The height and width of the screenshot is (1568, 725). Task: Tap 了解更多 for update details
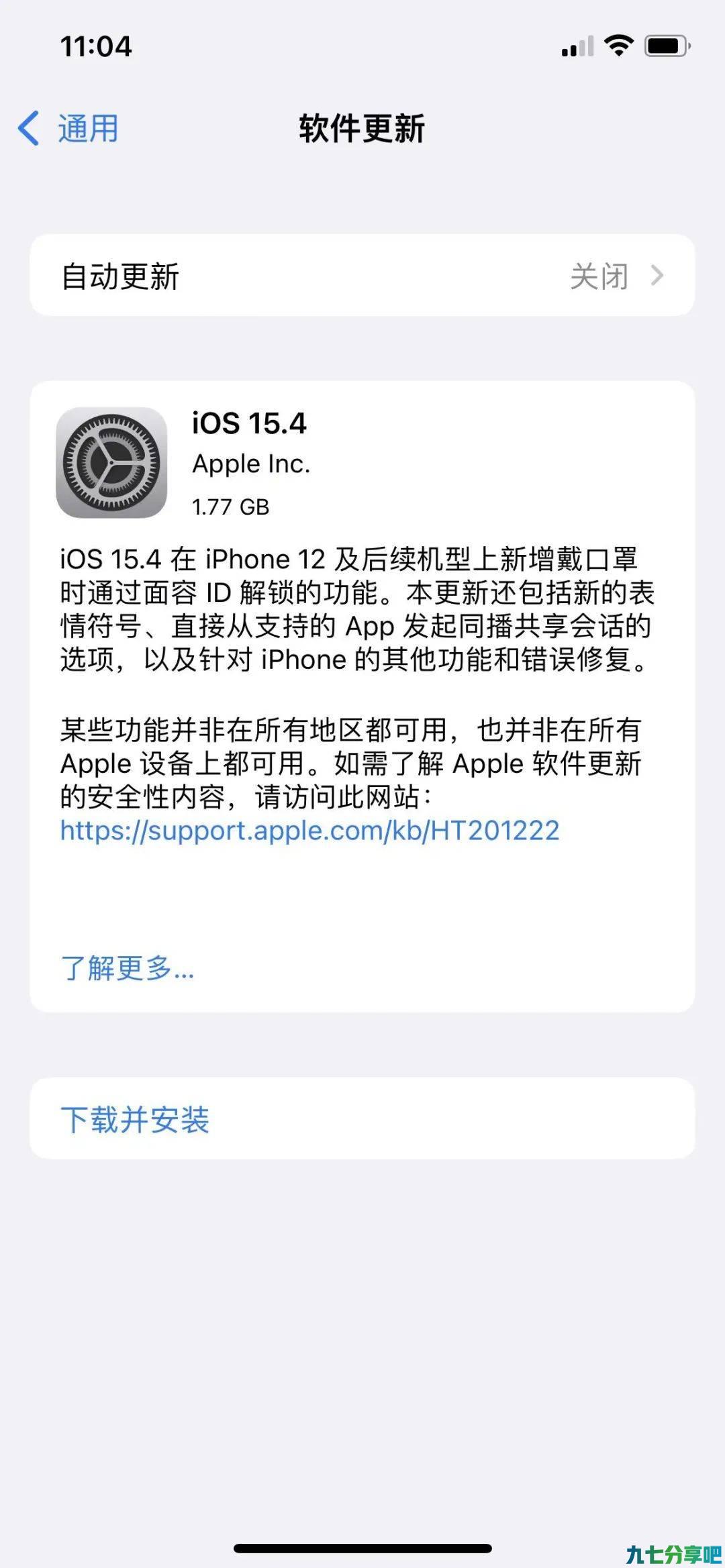(x=128, y=968)
